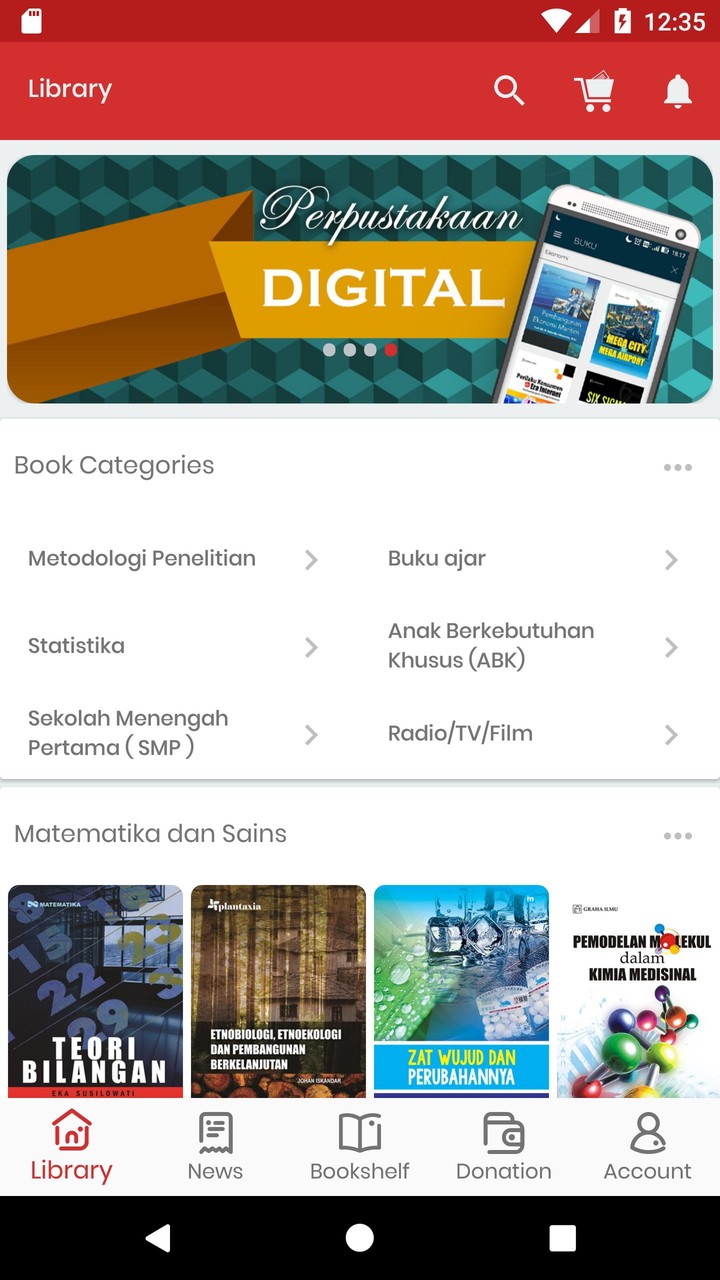
Task: Open the Zat Wujud dan Perubahannya book
Action: click(x=461, y=990)
